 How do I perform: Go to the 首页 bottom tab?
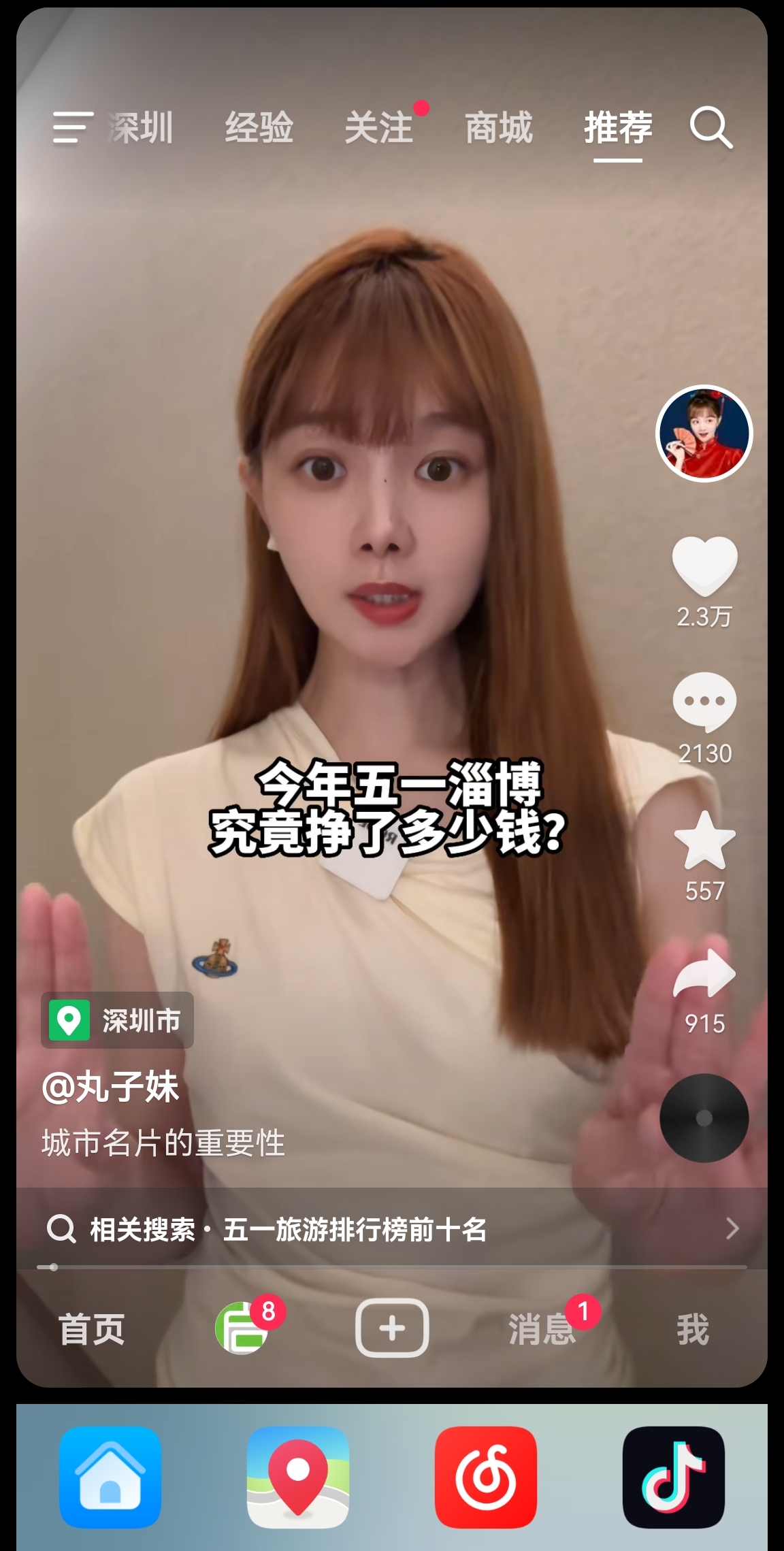pyautogui.click(x=92, y=1329)
